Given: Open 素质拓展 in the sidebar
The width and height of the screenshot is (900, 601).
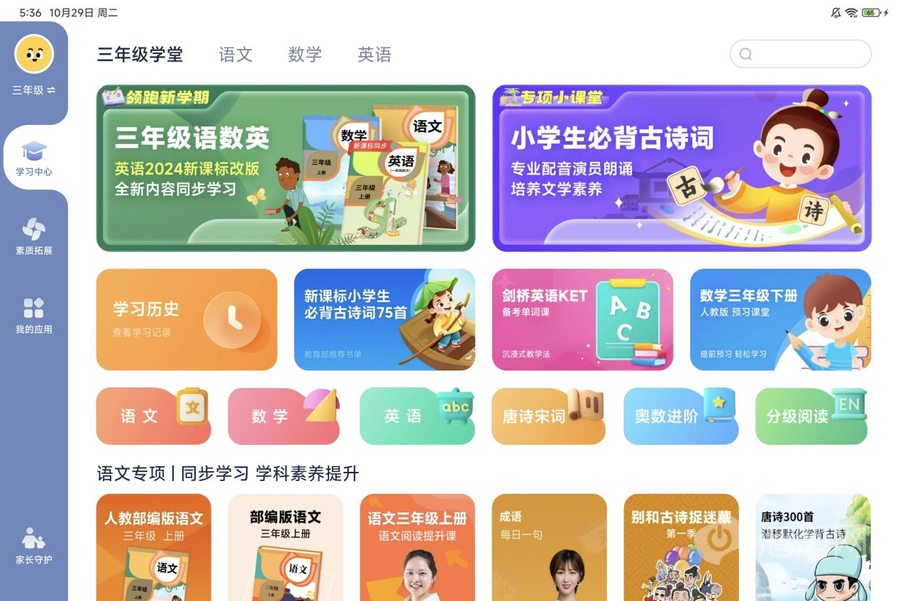Looking at the screenshot, I should click(x=33, y=237).
